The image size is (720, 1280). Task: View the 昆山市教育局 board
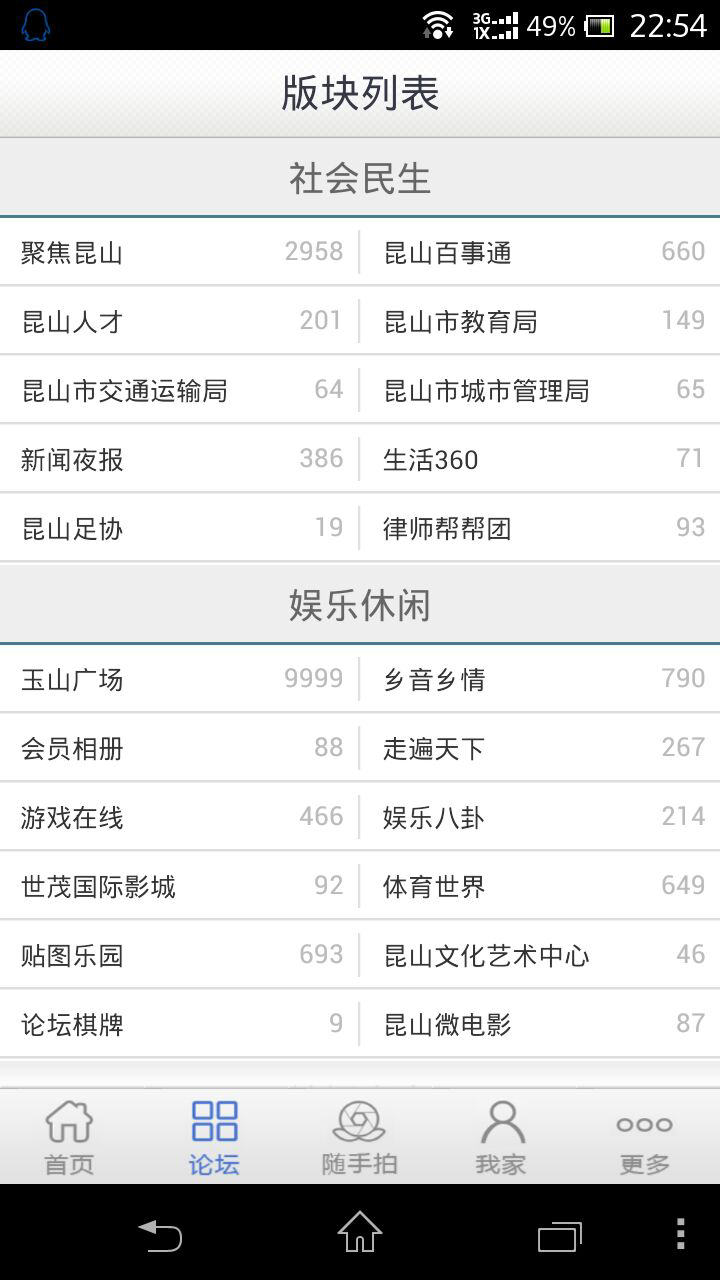[540, 321]
